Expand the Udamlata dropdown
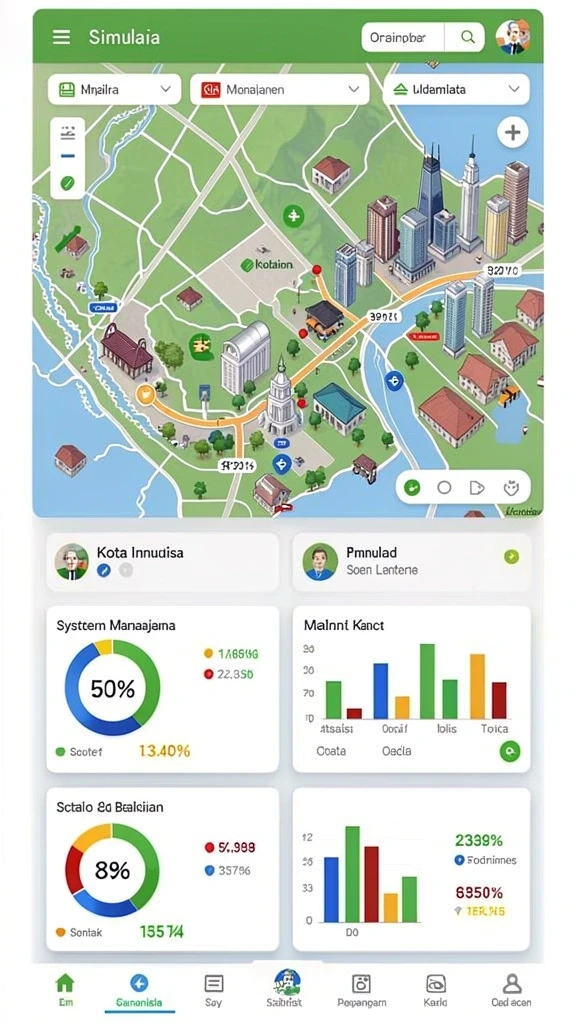The width and height of the screenshot is (576, 1024). 456,89
